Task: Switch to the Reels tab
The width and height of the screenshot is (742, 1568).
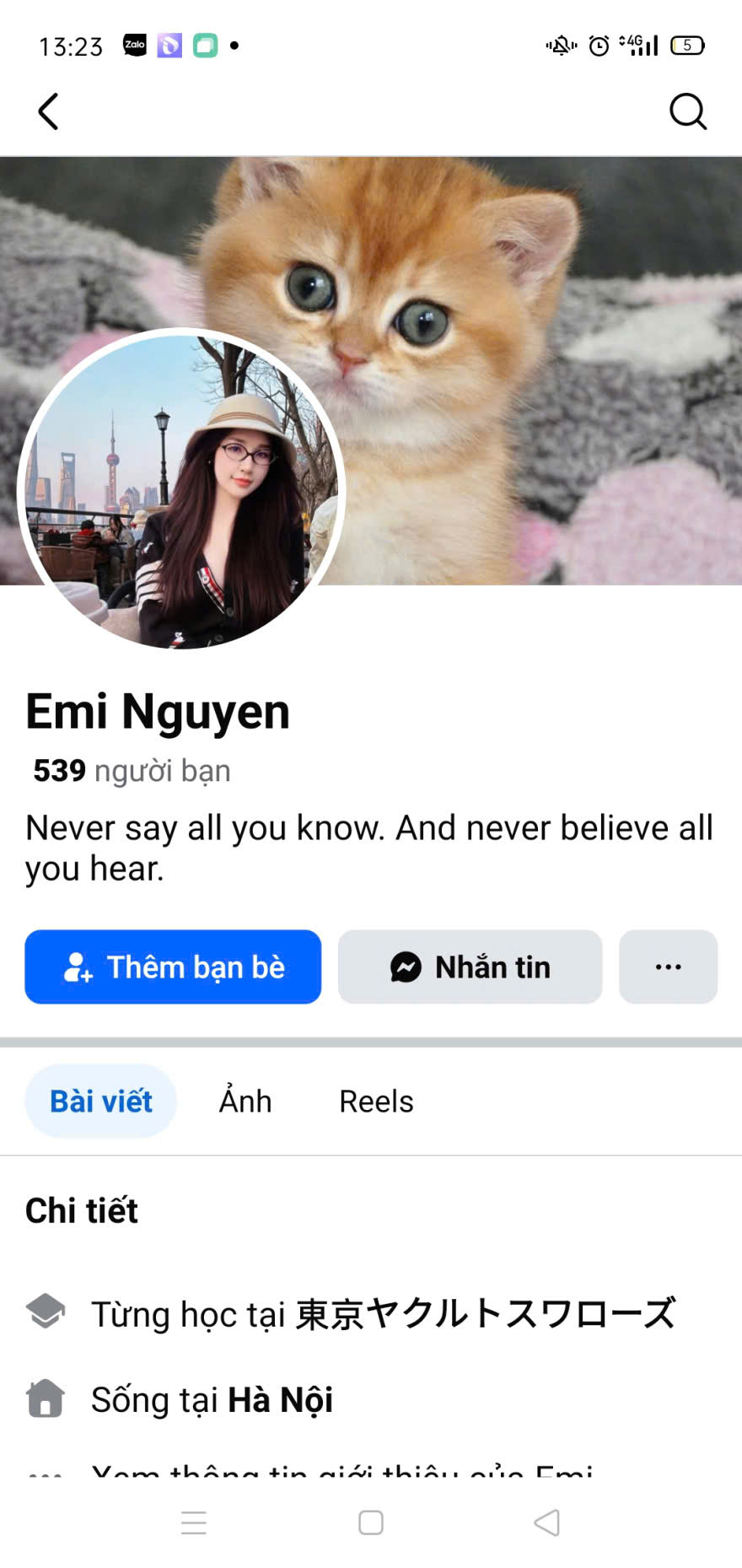Action: click(x=376, y=1101)
